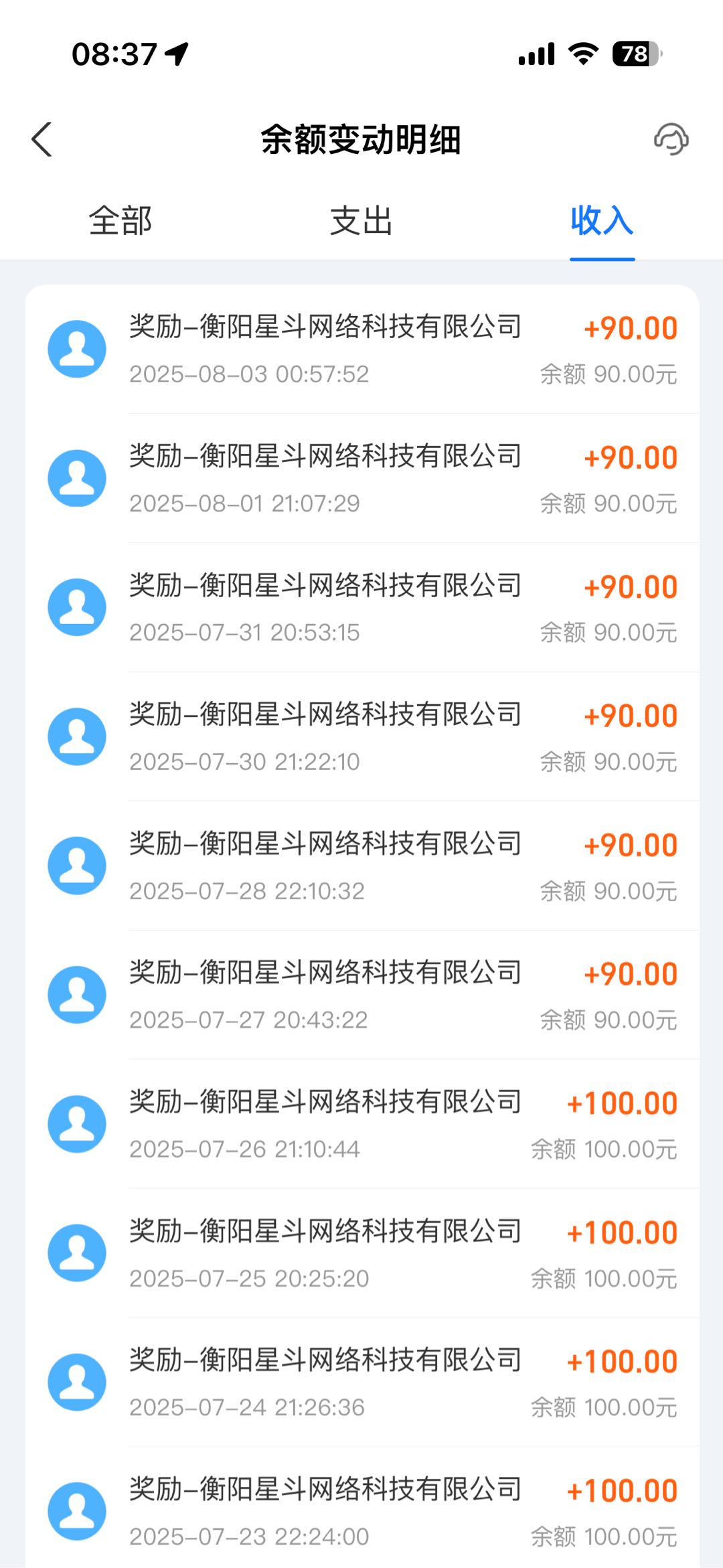Open the 2025-08-03 00:57:52 reward record
The image size is (723, 1568).
[x=361, y=349]
